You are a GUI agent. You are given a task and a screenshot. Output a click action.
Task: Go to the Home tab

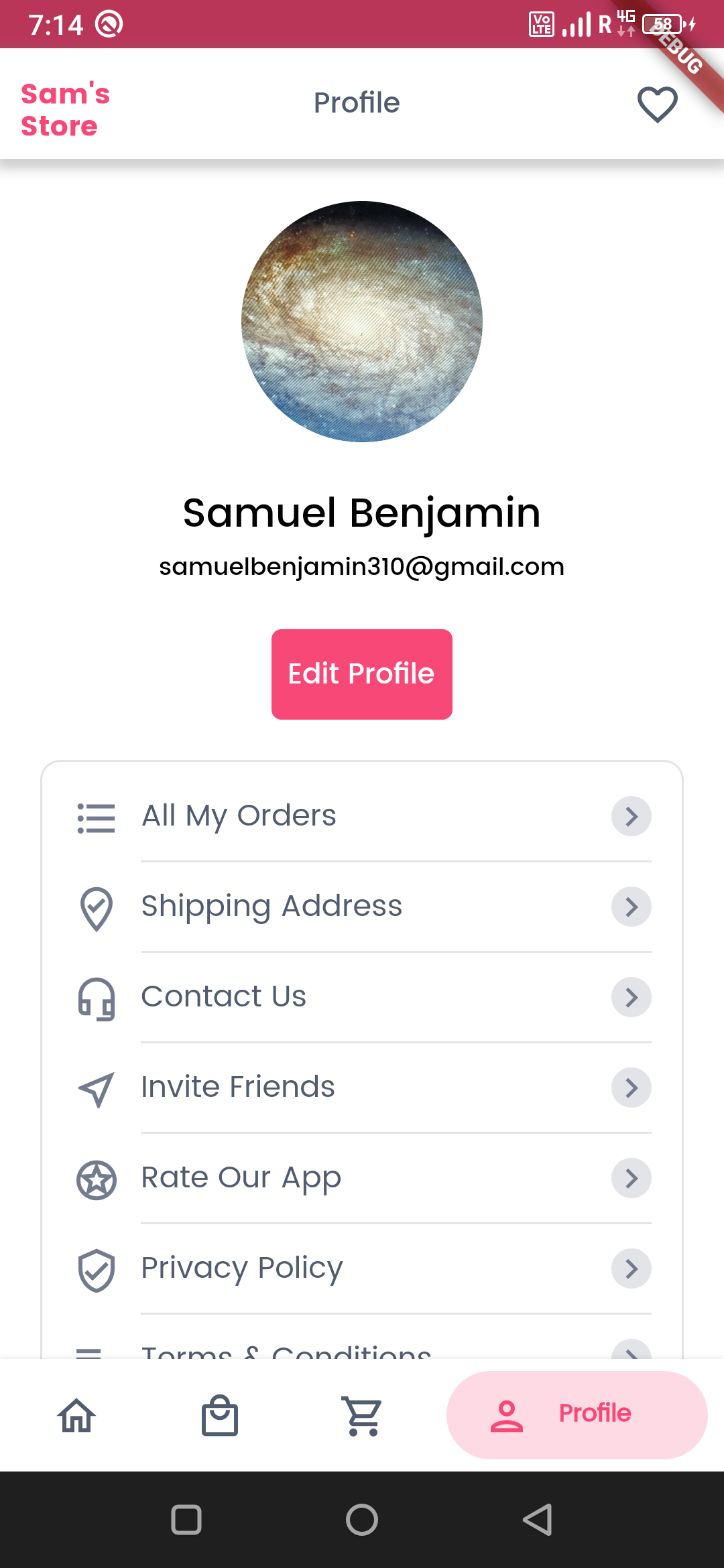(x=77, y=1415)
